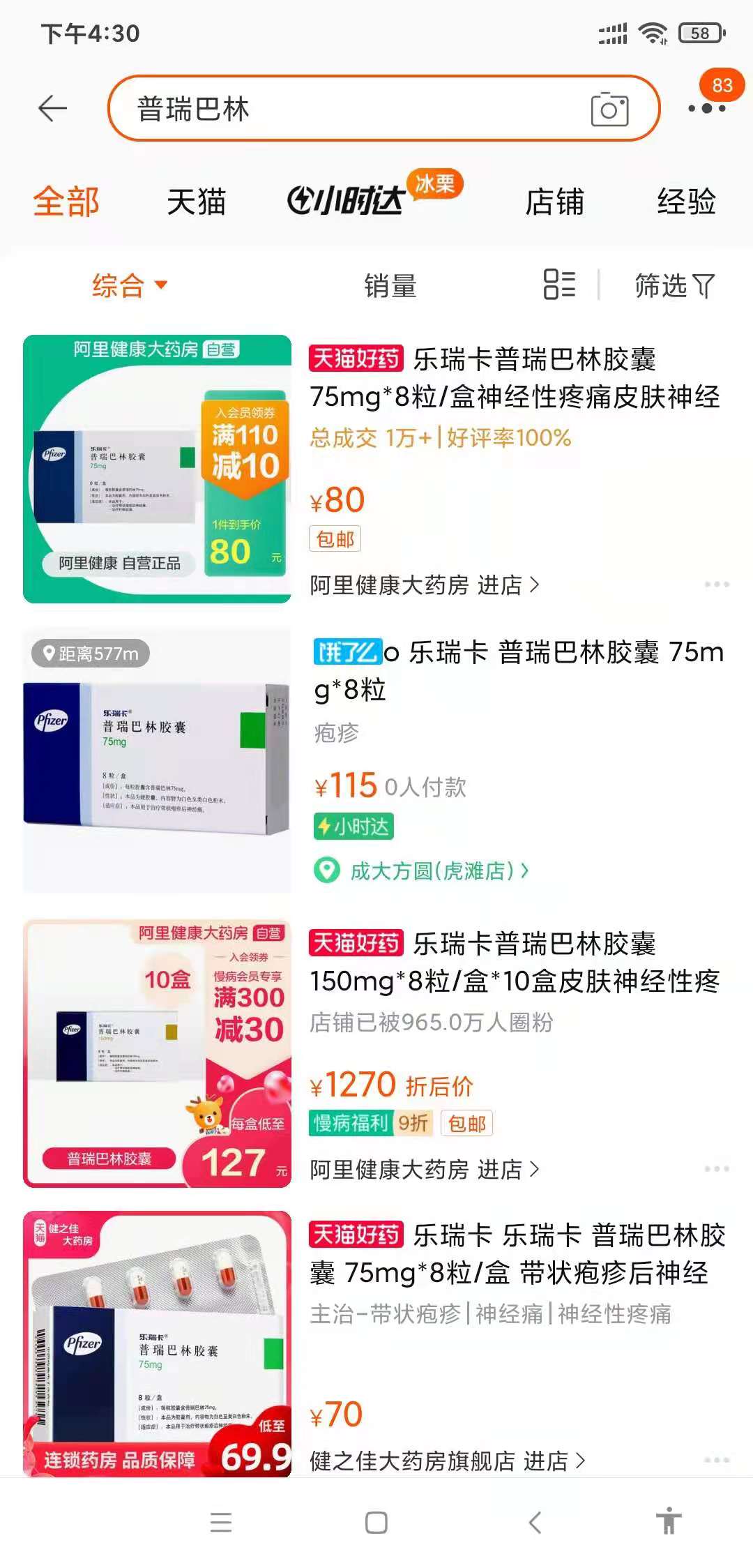The image size is (753, 1568).
Task: Toggle the list/grid view layout
Action: [x=559, y=285]
